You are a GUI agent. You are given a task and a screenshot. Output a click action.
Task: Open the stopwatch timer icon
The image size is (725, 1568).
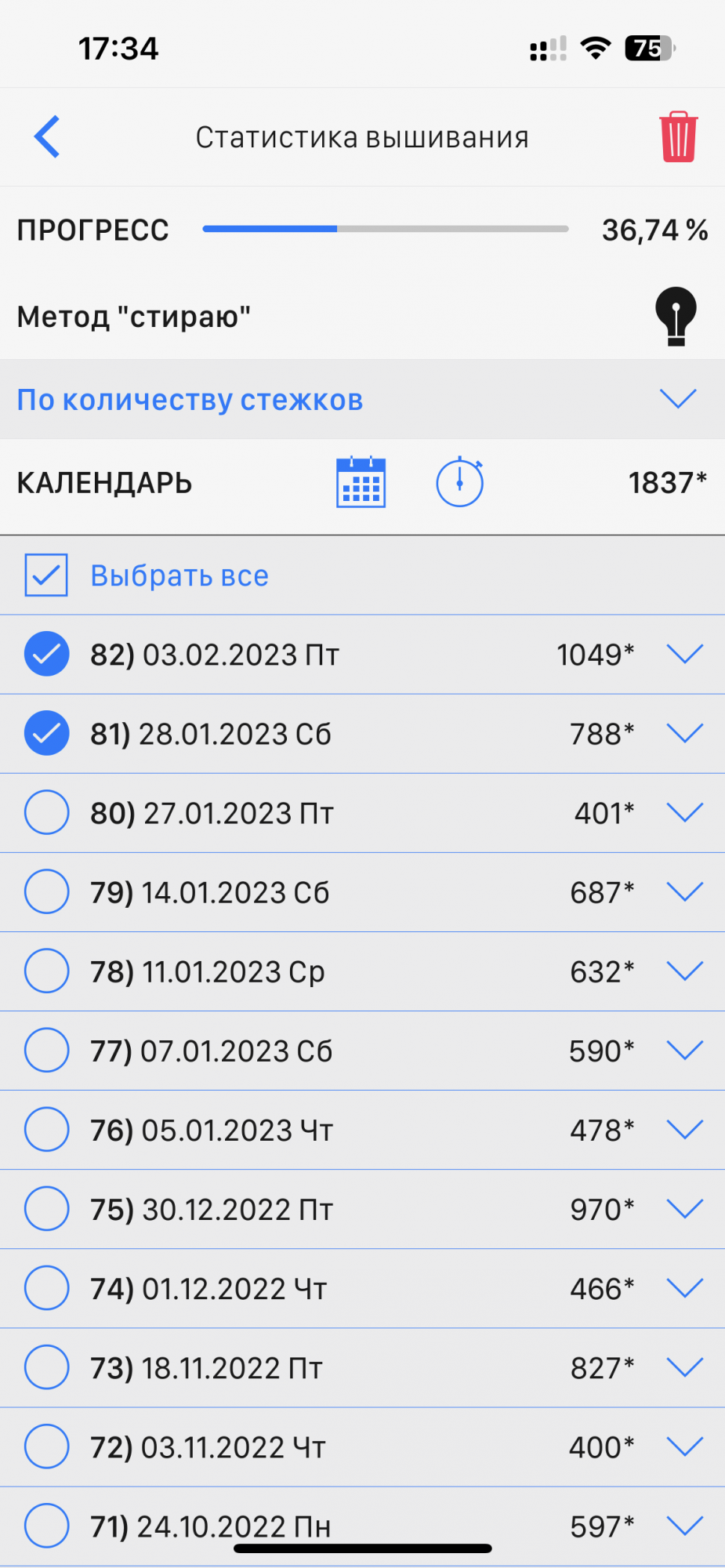[x=459, y=482]
